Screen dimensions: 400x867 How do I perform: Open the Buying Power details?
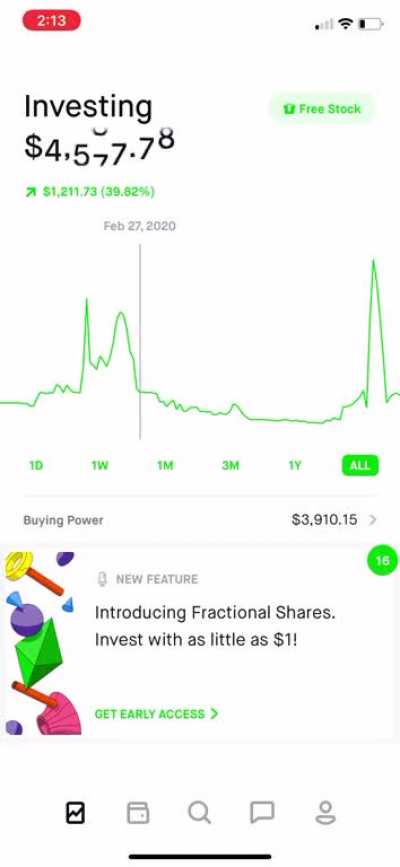[x=200, y=520]
